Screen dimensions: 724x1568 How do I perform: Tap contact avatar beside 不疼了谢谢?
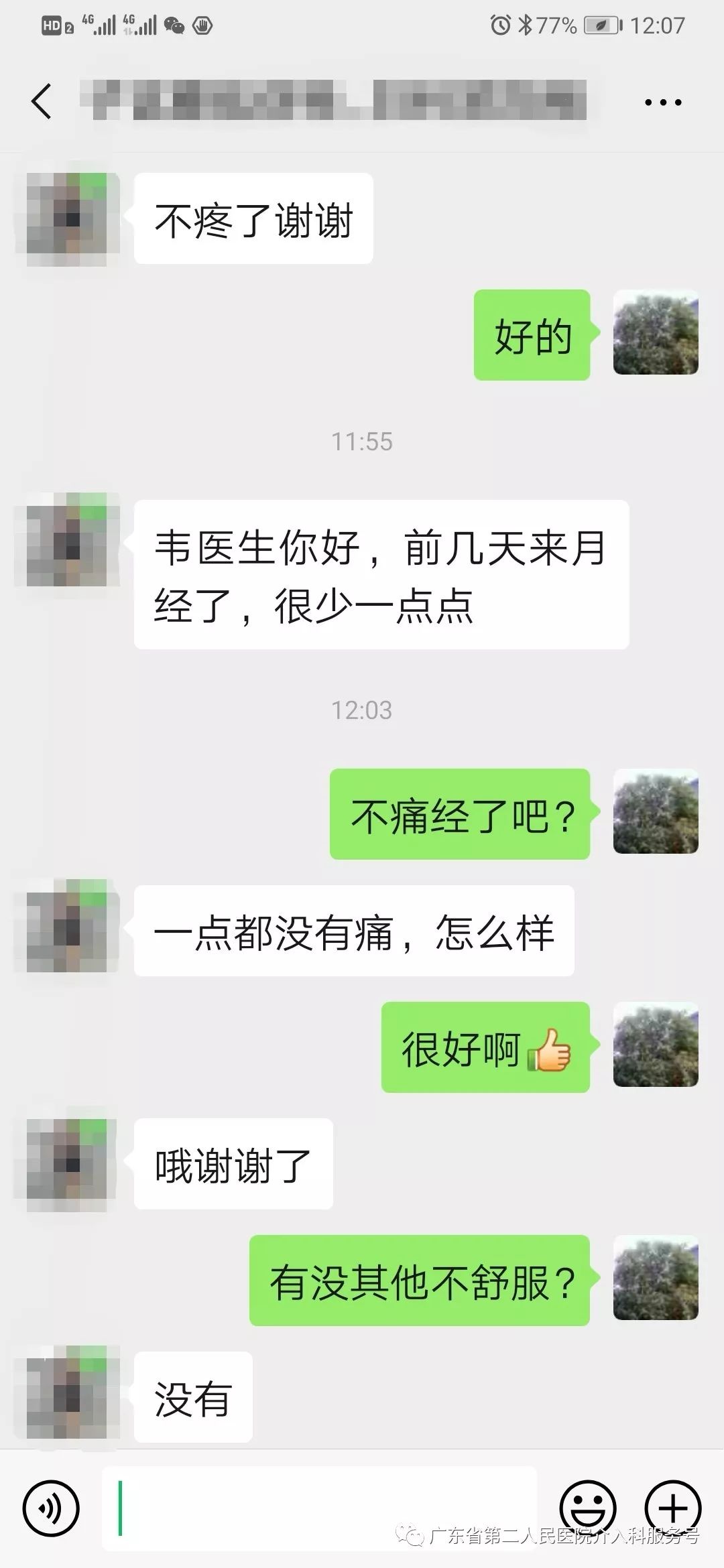point(67,218)
